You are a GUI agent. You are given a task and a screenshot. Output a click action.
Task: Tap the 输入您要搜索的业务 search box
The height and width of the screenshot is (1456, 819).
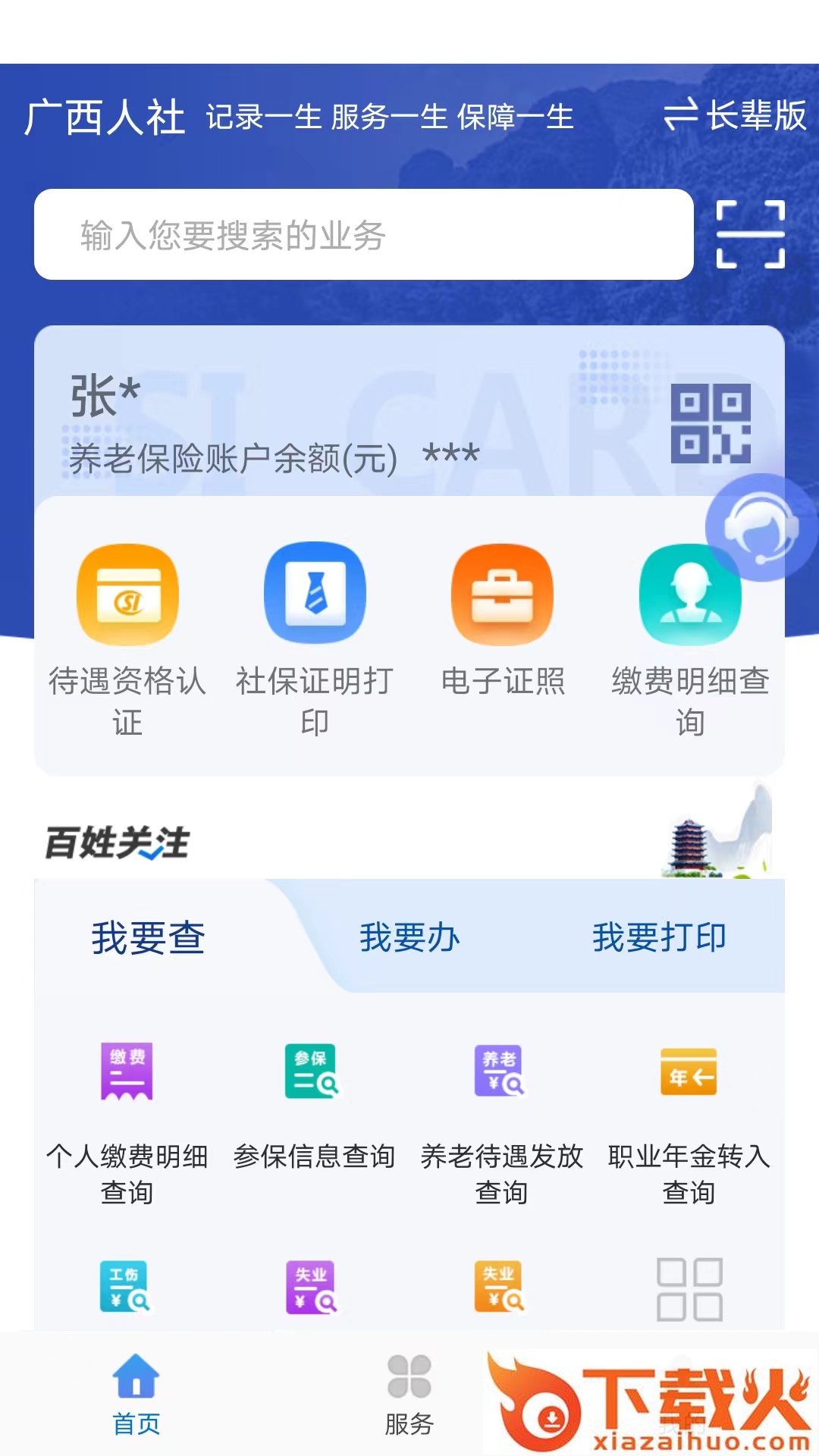(x=364, y=234)
